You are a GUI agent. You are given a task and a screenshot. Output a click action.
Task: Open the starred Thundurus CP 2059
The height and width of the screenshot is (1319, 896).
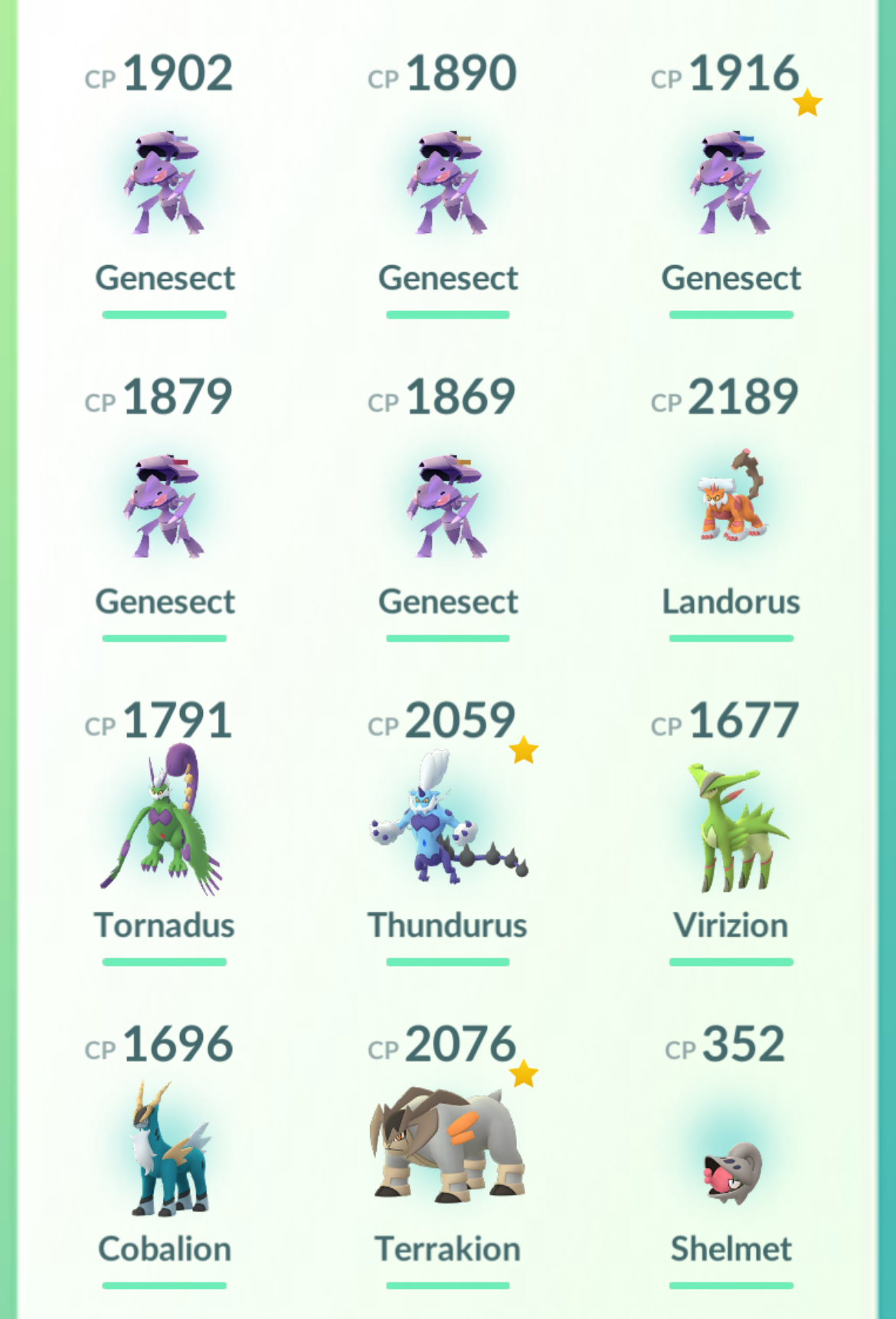[447, 823]
